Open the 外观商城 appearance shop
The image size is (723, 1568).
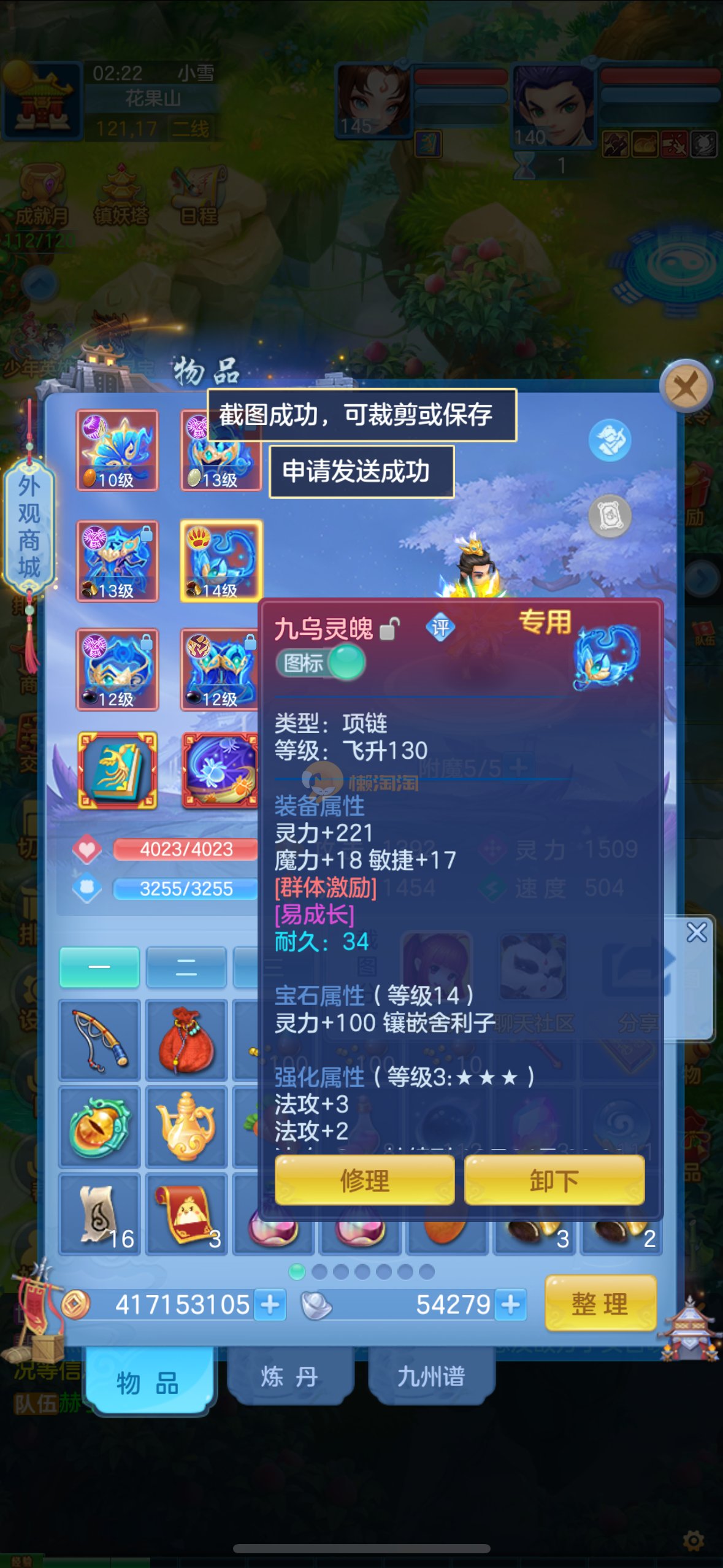[29, 526]
